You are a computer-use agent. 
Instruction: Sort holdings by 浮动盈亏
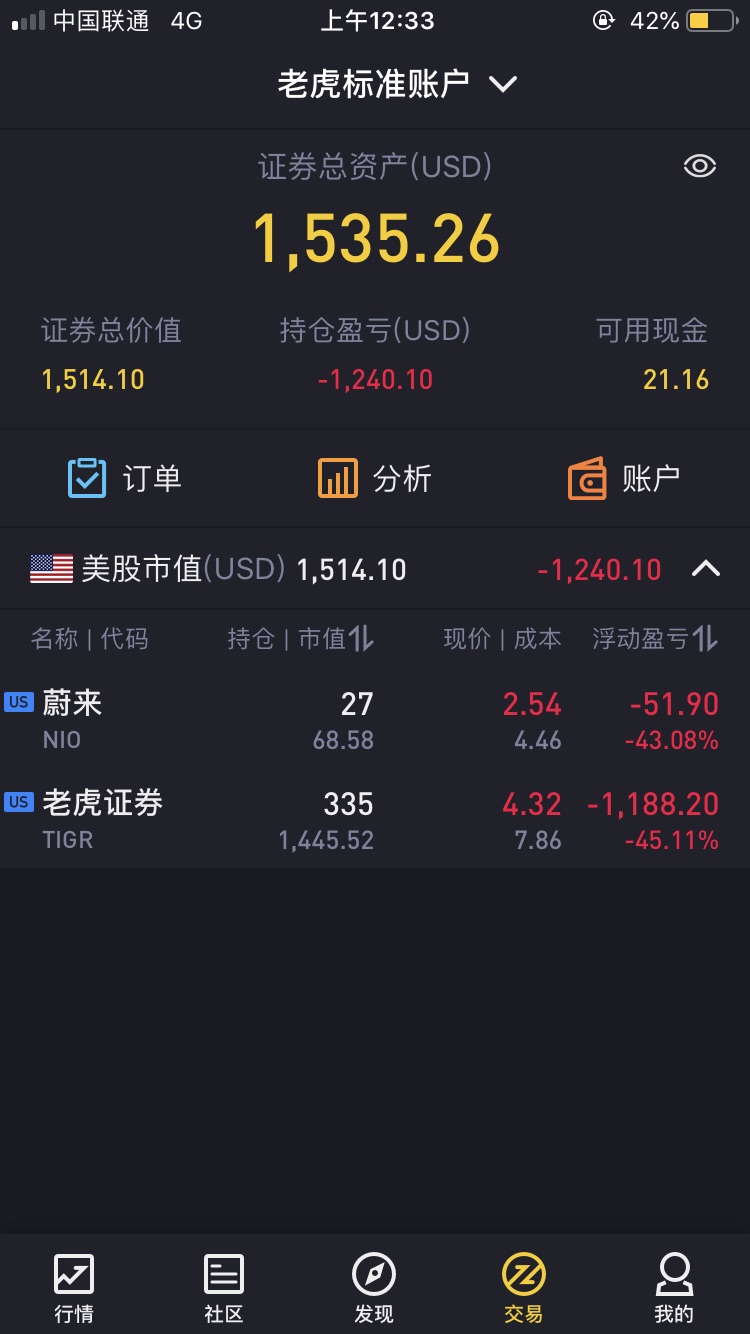click(655, 639)
